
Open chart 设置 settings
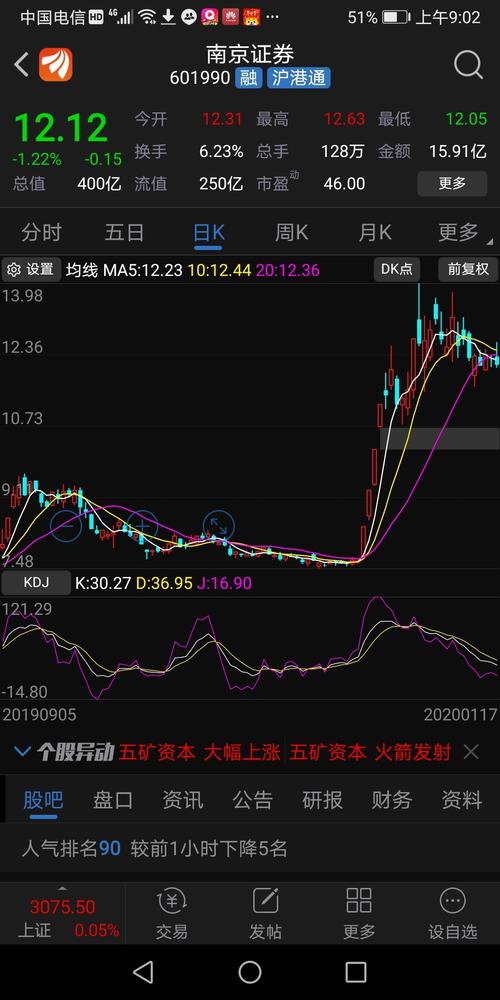tap(31, 270)
